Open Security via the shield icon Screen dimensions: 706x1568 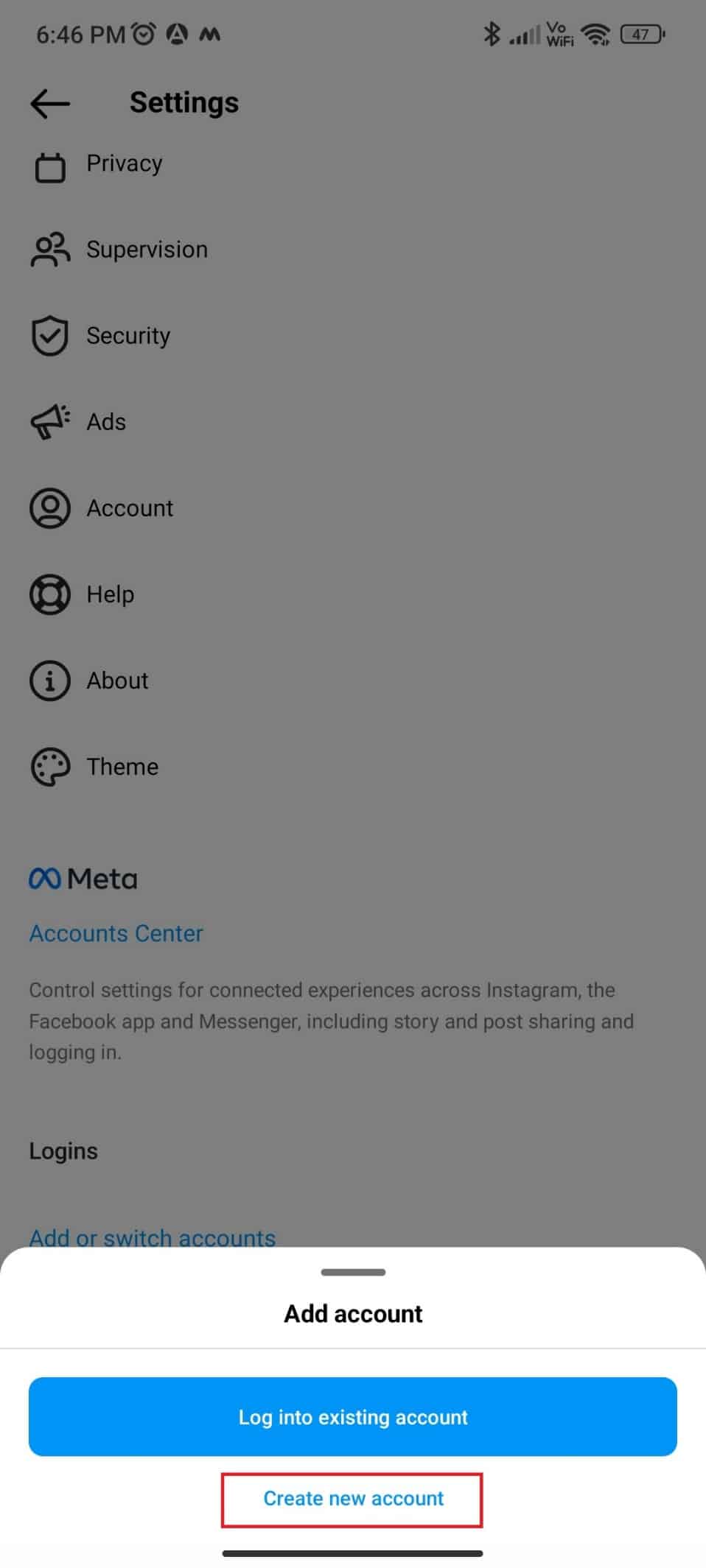(49, 337)
